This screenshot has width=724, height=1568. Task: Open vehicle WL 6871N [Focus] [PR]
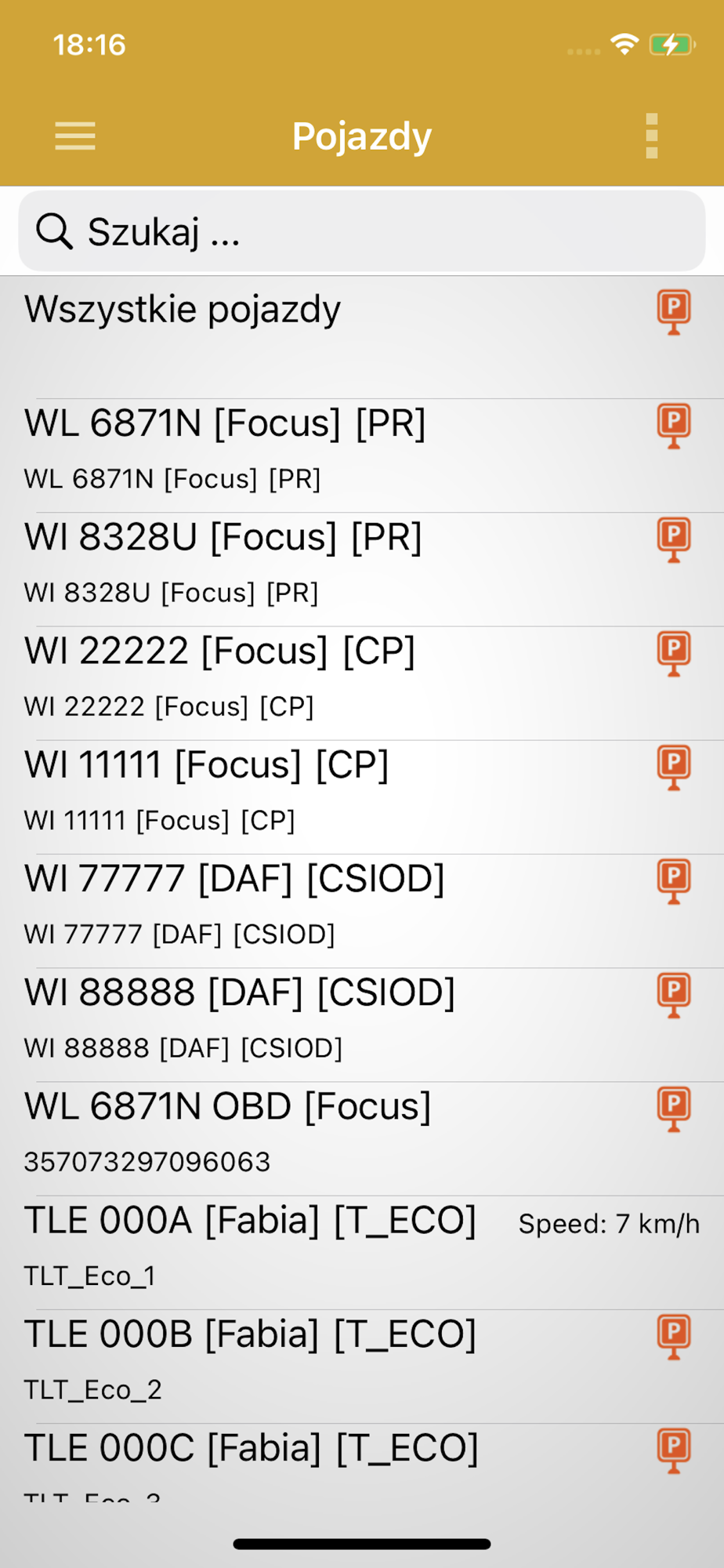362,456
